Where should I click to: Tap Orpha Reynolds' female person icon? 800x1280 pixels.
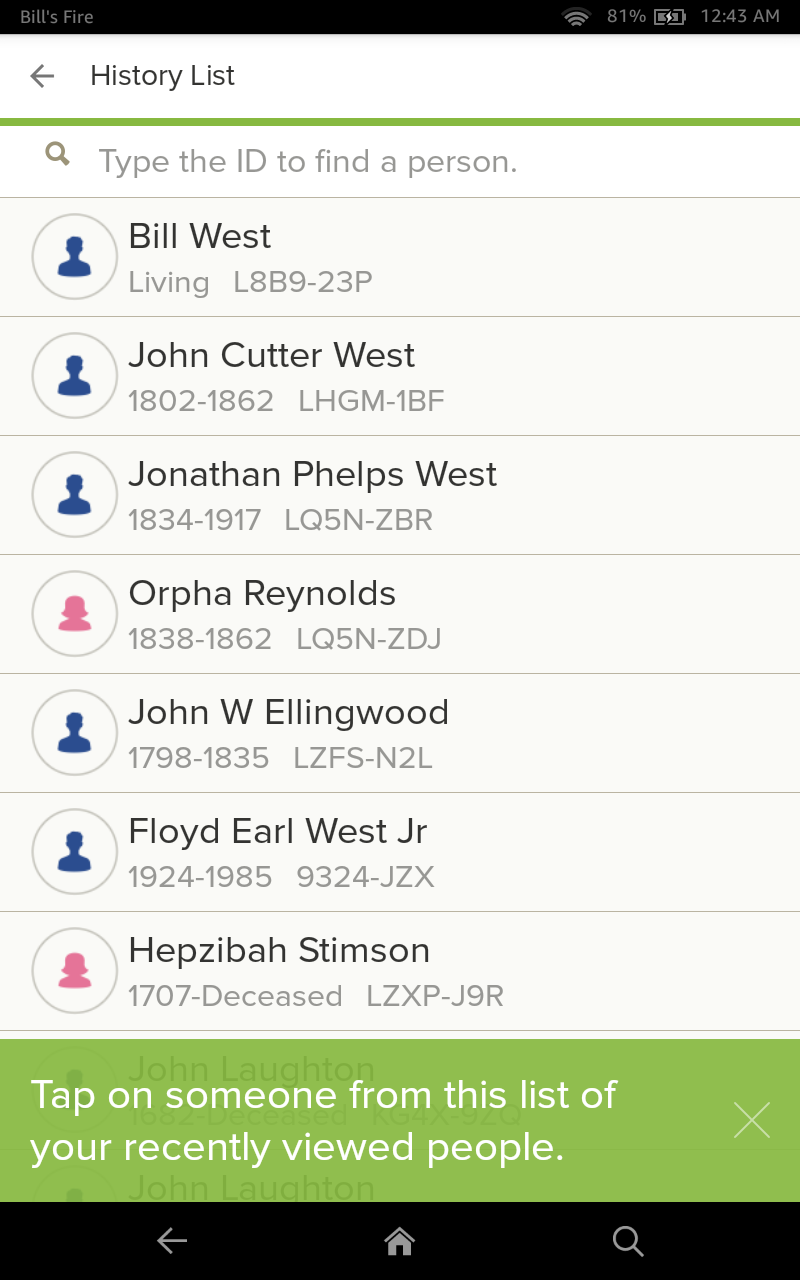[x=74, y=613]
